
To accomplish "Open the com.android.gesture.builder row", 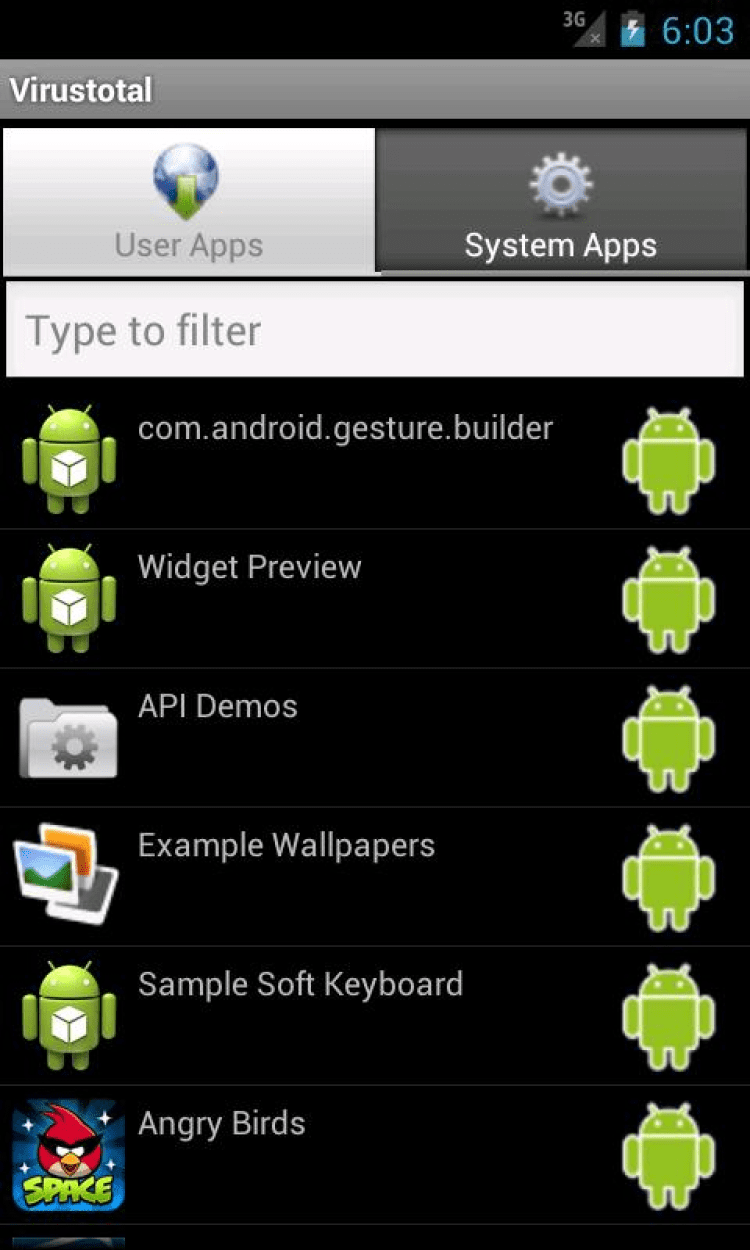I will (x=345, y=458).
